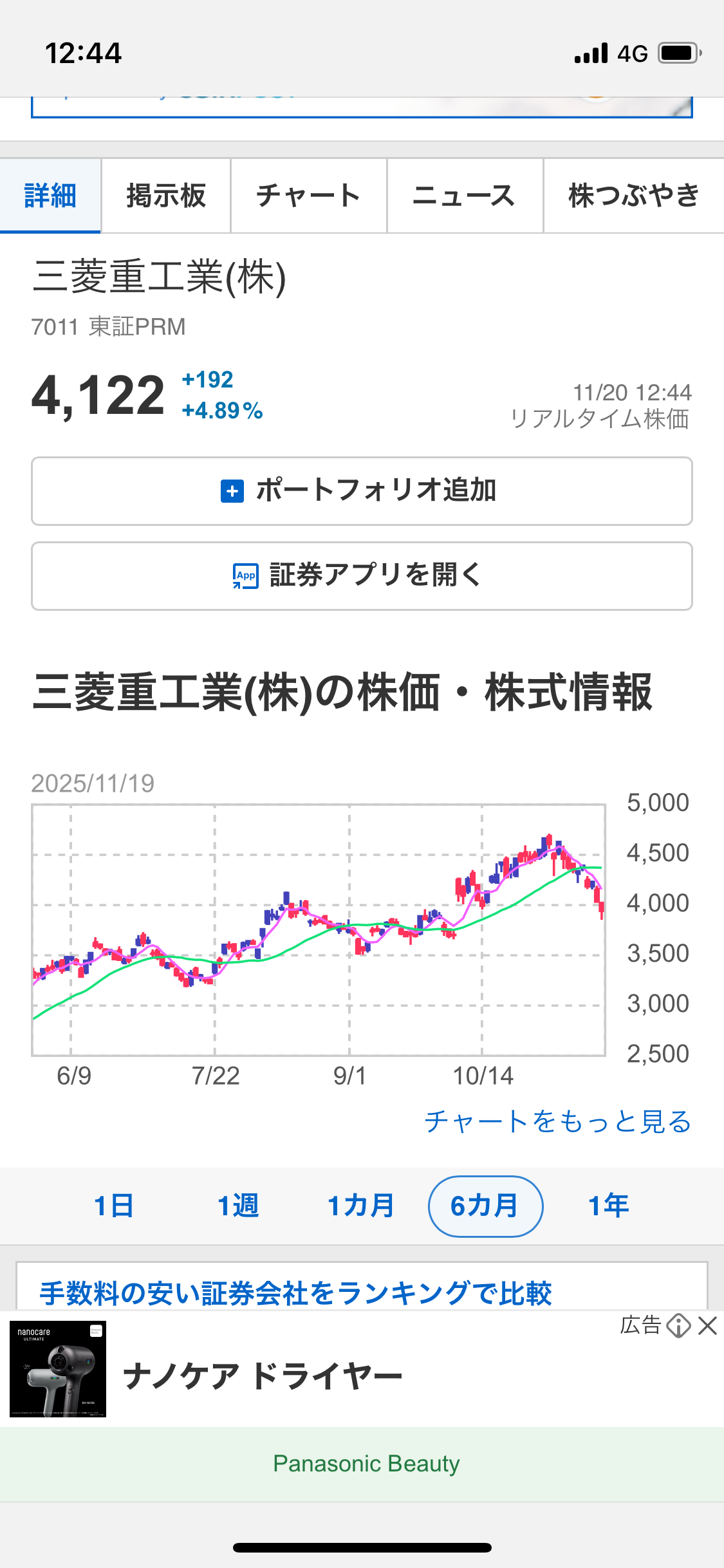Show the 1カ月 chart range
Viewport: 724px width, 1568px height.
(361, 1206)
